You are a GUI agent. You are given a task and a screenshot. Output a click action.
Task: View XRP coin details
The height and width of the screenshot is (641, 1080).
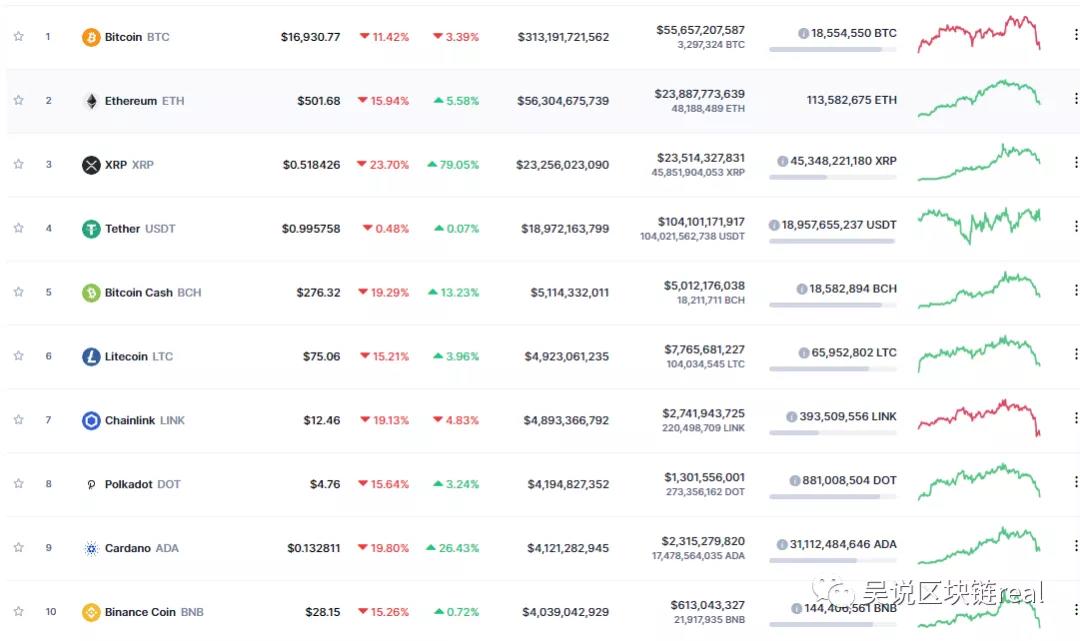pos(118,165)
